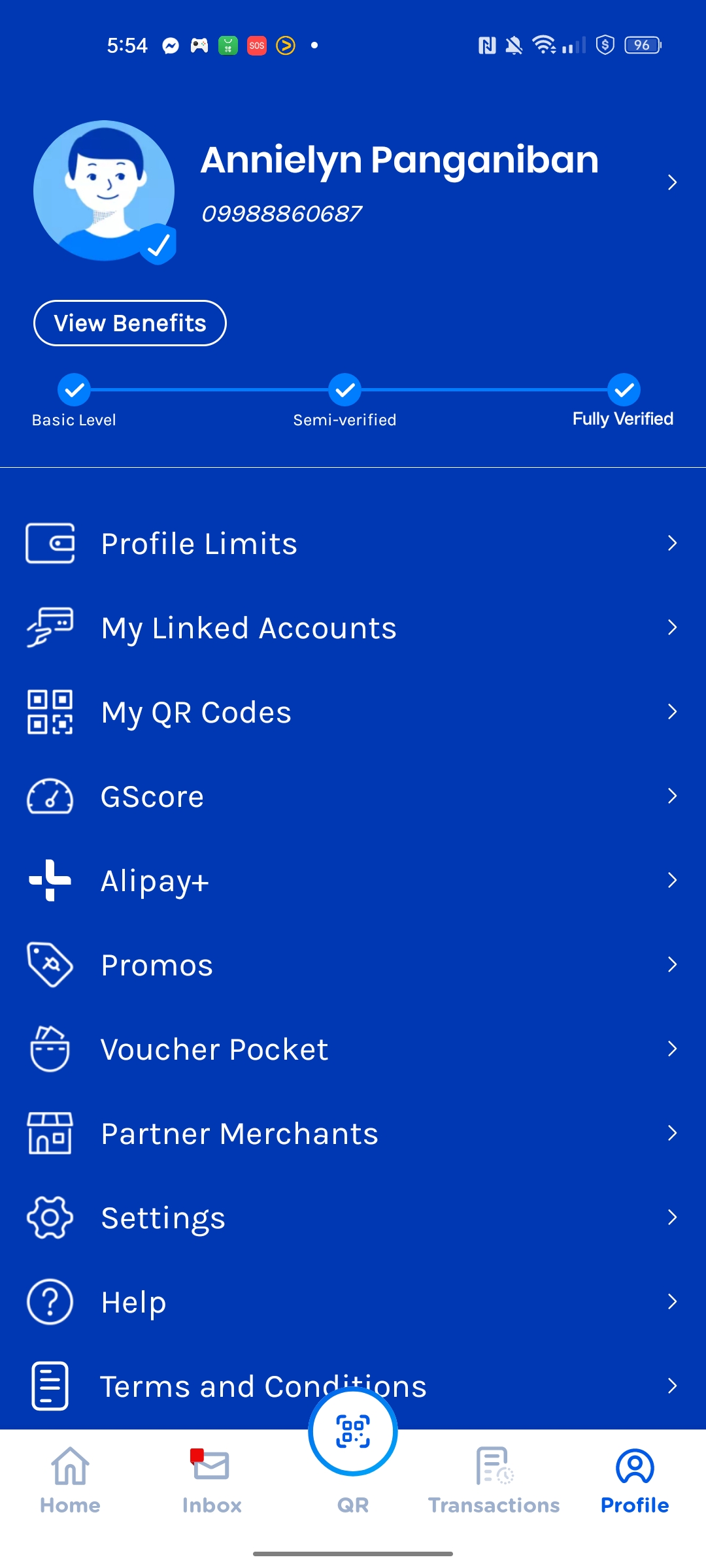Open Settings
The image size is (706, 1568).
point(353,1218)
